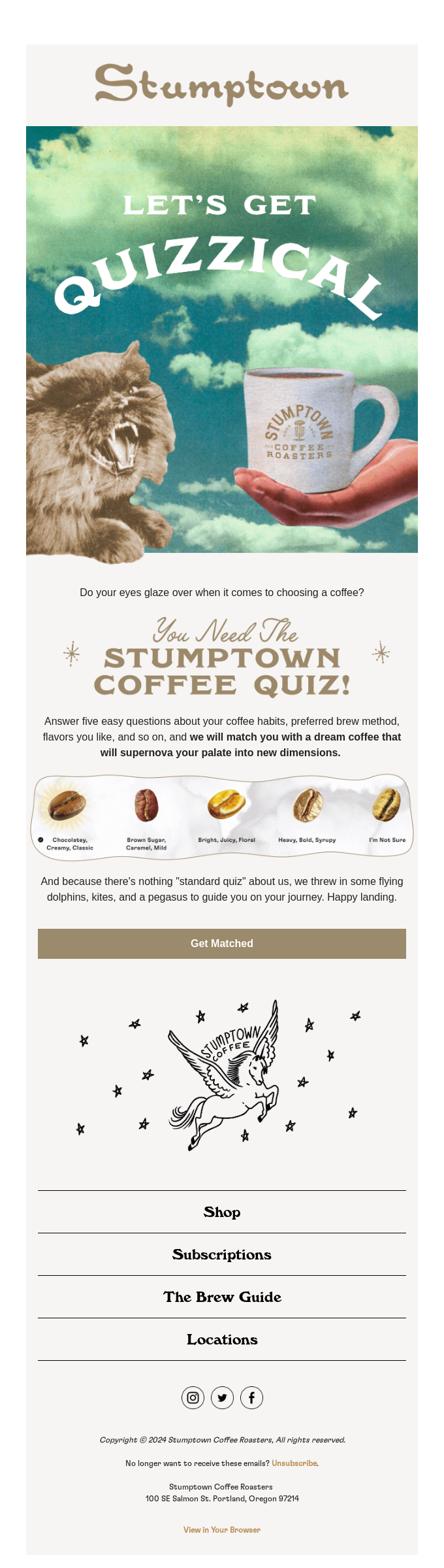Open the quiz hero banner image
The height and width of the screenshot is (1568, 444).
pos(222,340)
